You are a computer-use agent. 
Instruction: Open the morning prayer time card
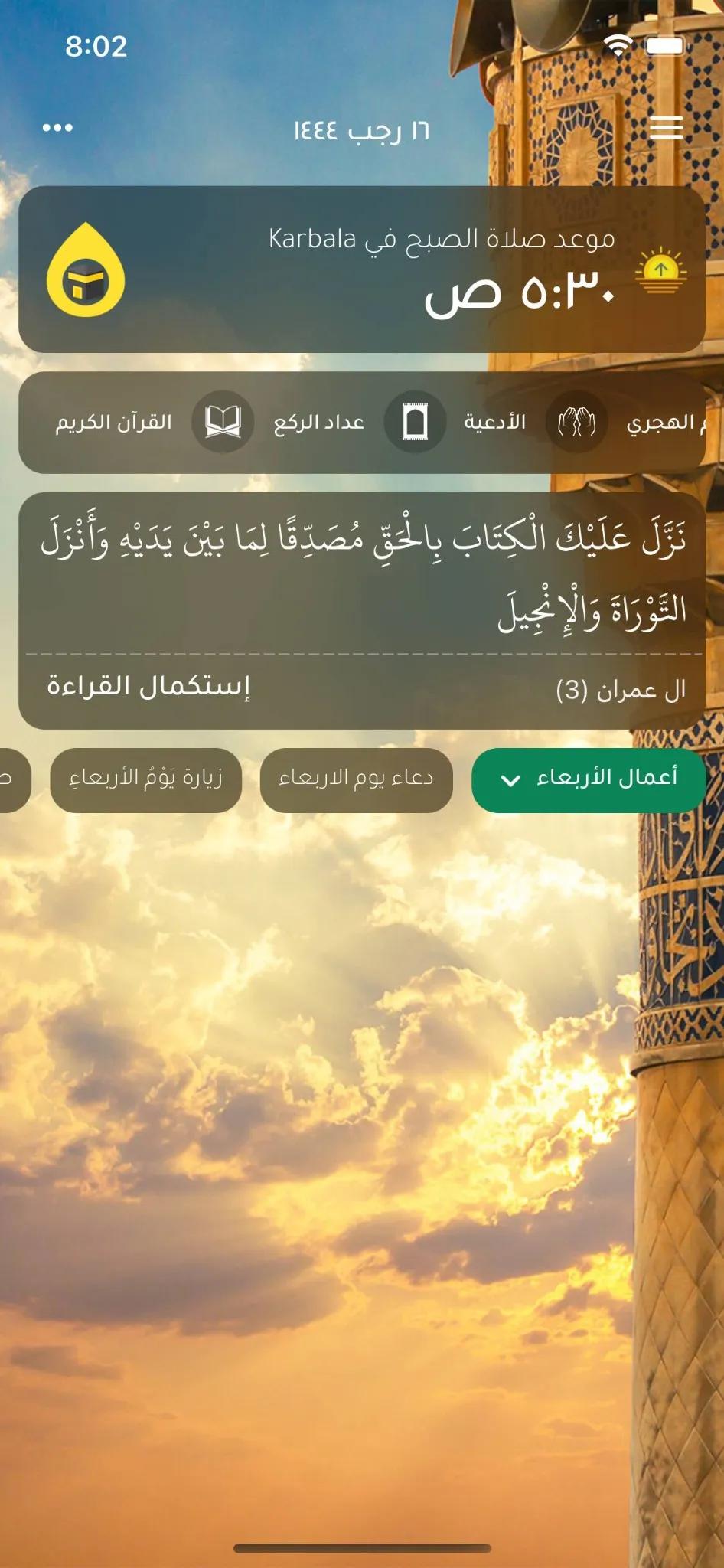coord(444,269)
